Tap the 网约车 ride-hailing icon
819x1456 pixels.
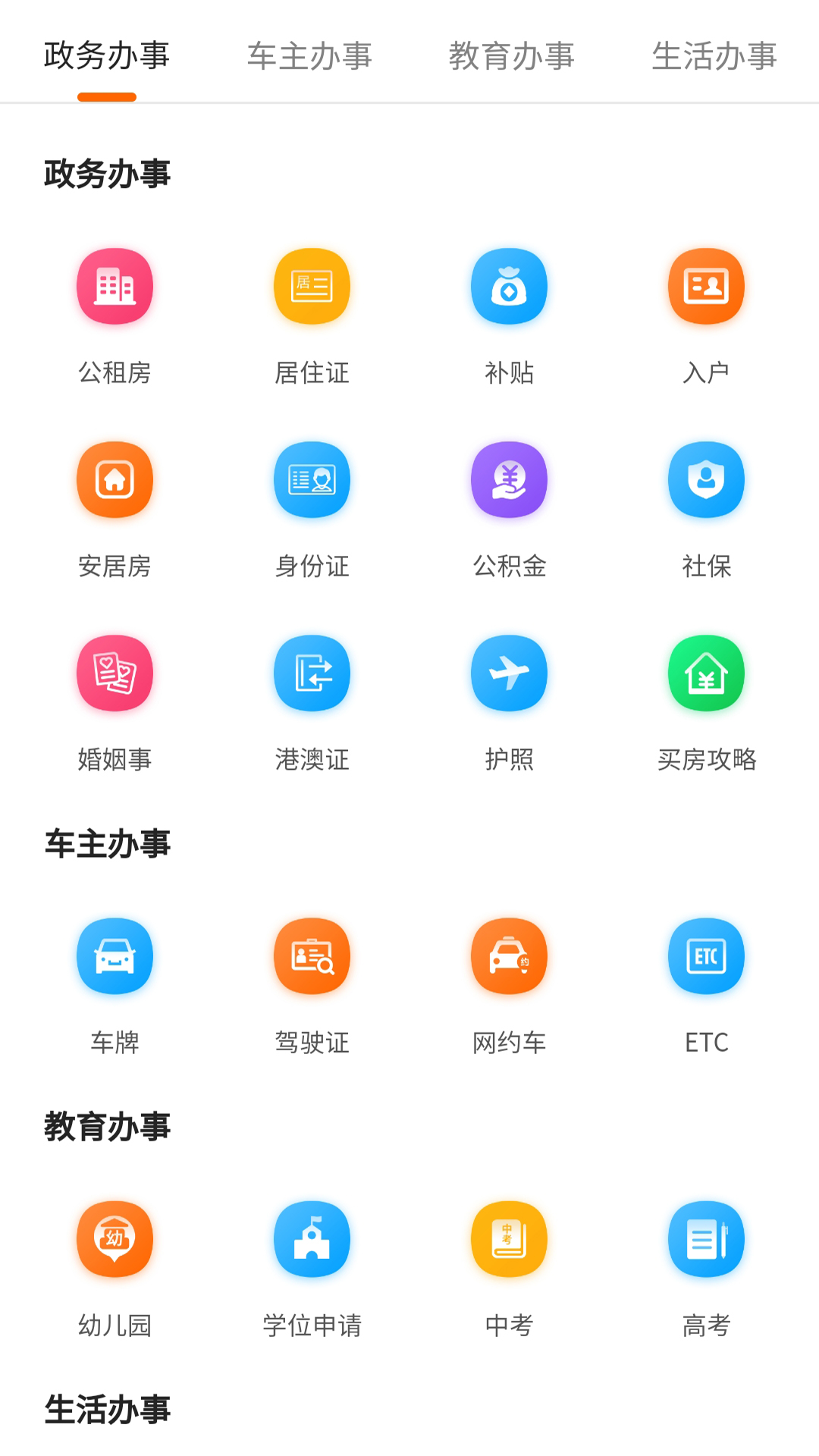509,955
